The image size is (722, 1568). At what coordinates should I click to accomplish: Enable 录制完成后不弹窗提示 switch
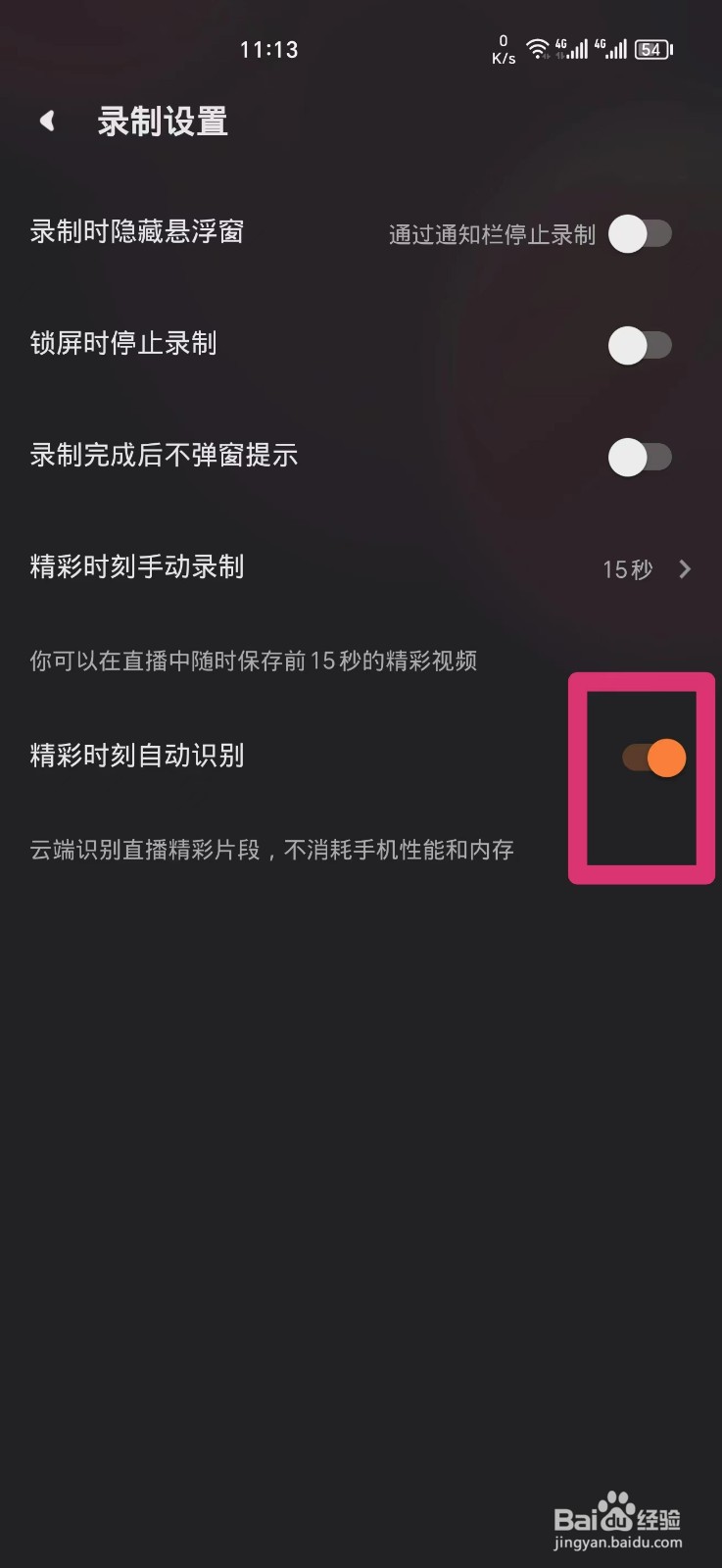coord(641,458)
